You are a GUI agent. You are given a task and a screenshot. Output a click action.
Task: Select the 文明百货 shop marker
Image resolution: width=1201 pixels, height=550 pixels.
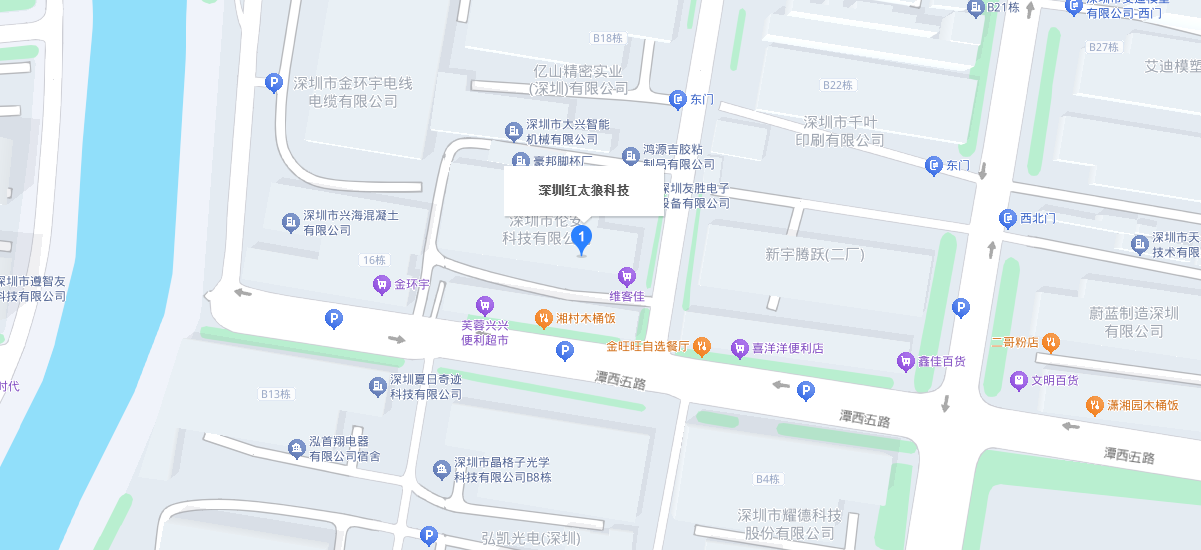(1019, 380)
